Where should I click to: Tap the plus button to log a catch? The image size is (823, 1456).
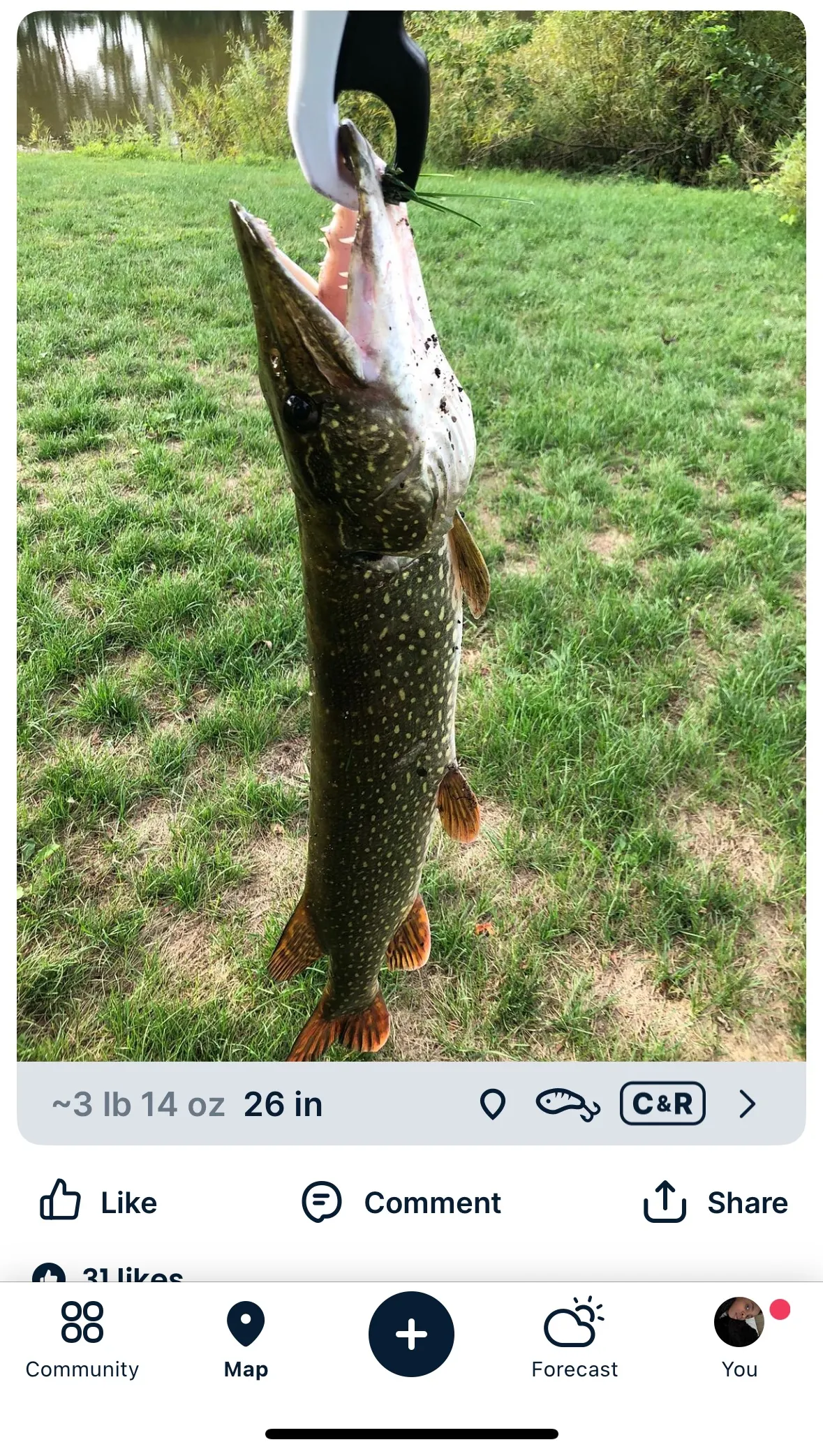(x=411, y=1334)
